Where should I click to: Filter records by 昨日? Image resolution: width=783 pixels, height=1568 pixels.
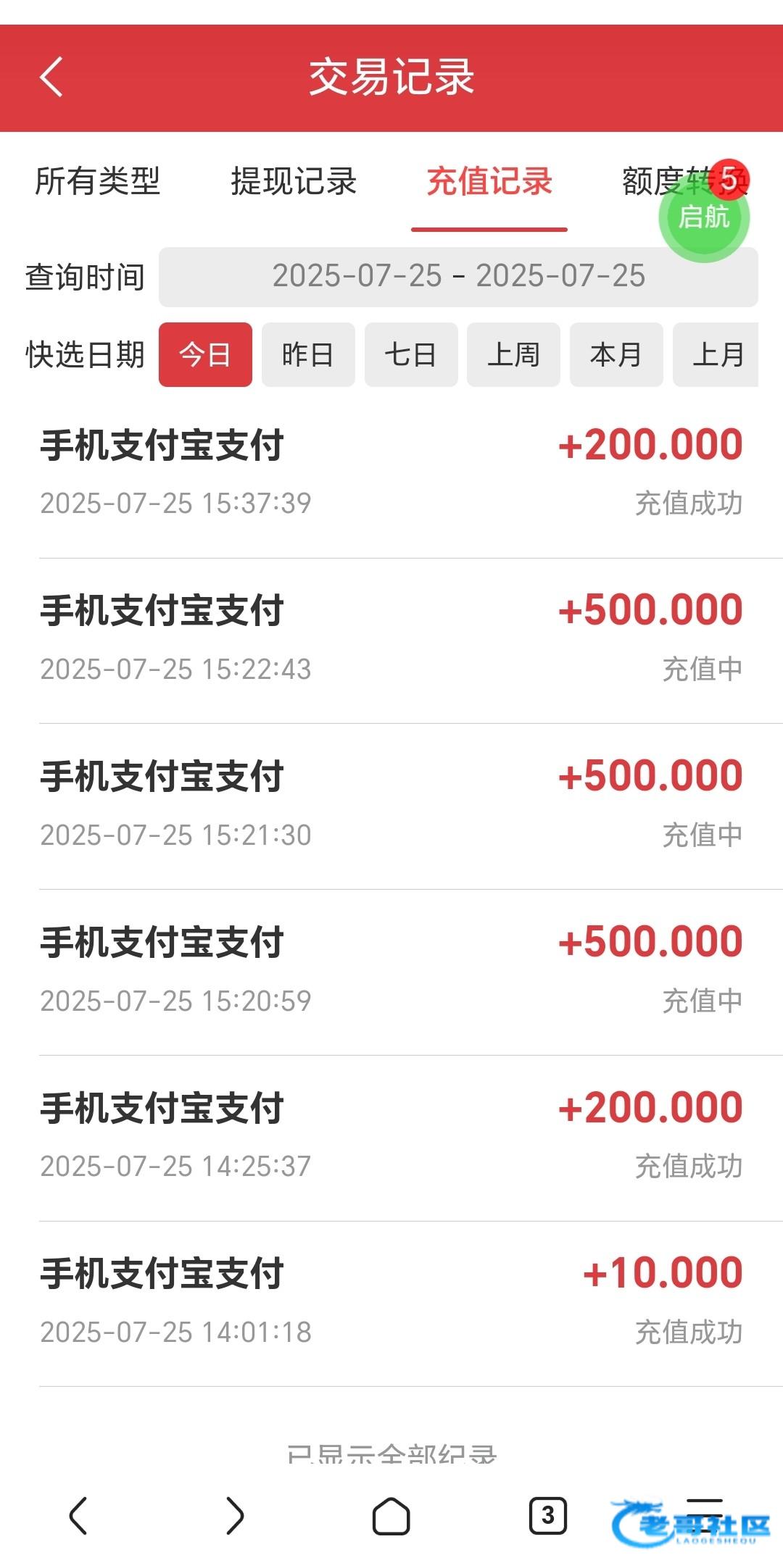tap(308, 355)
